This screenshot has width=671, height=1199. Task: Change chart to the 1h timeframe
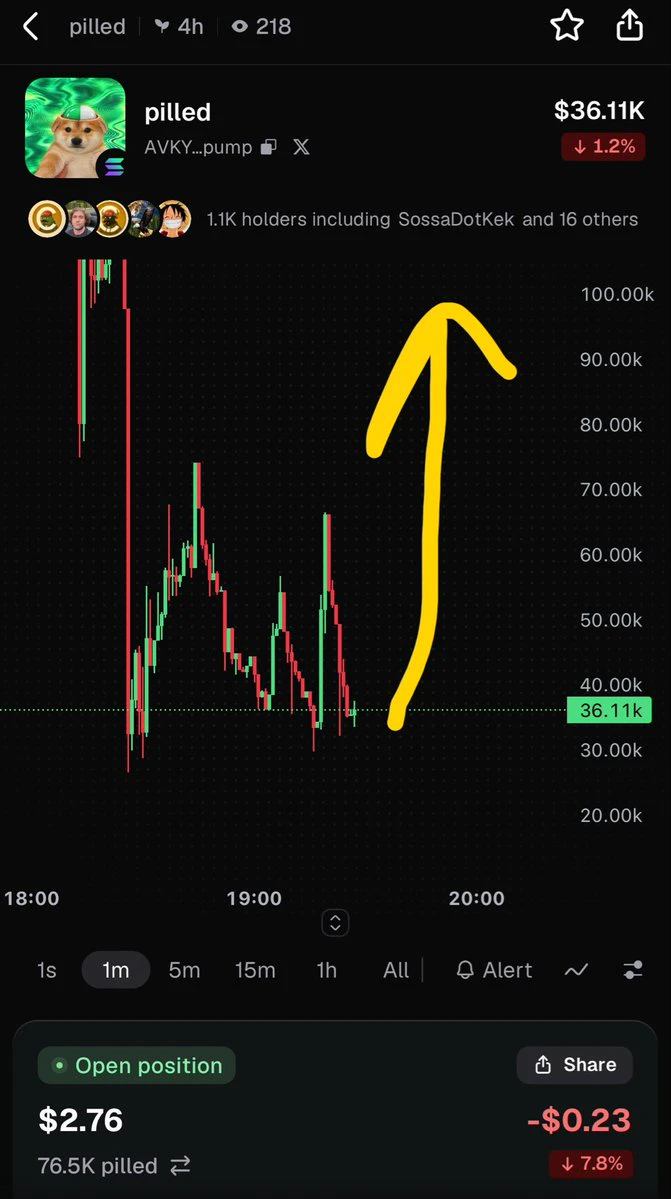click(x=326, y=970)
